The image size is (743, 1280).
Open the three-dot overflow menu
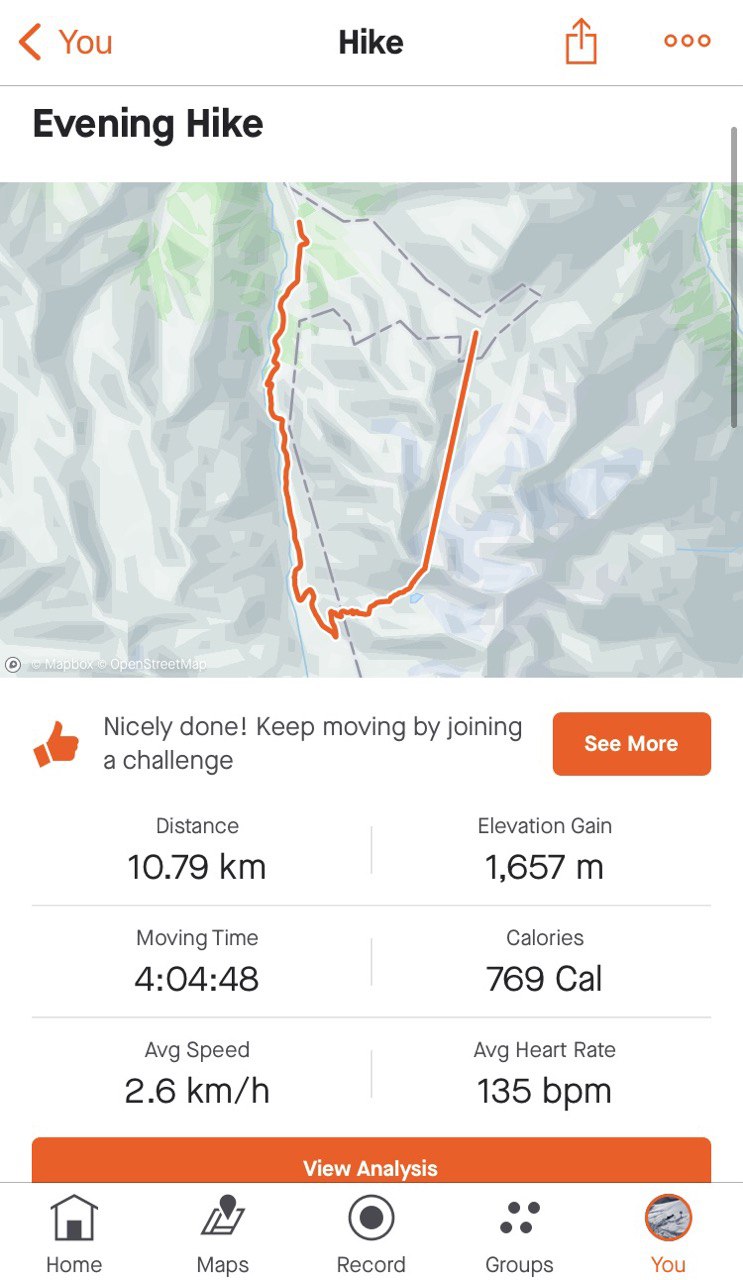tap(687, 41)
